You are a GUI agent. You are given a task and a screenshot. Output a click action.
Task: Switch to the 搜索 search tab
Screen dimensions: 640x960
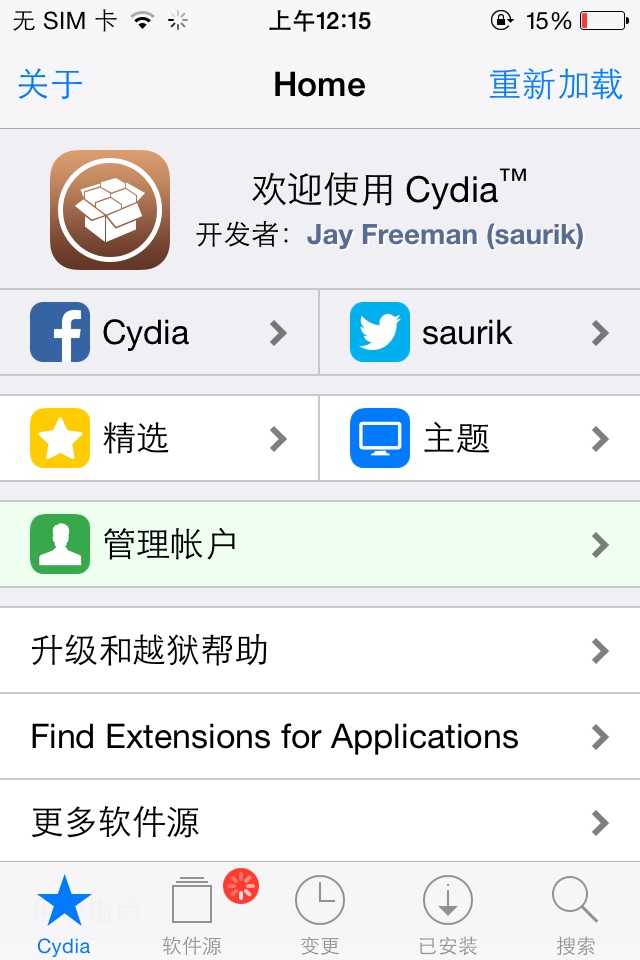point(576,912)
